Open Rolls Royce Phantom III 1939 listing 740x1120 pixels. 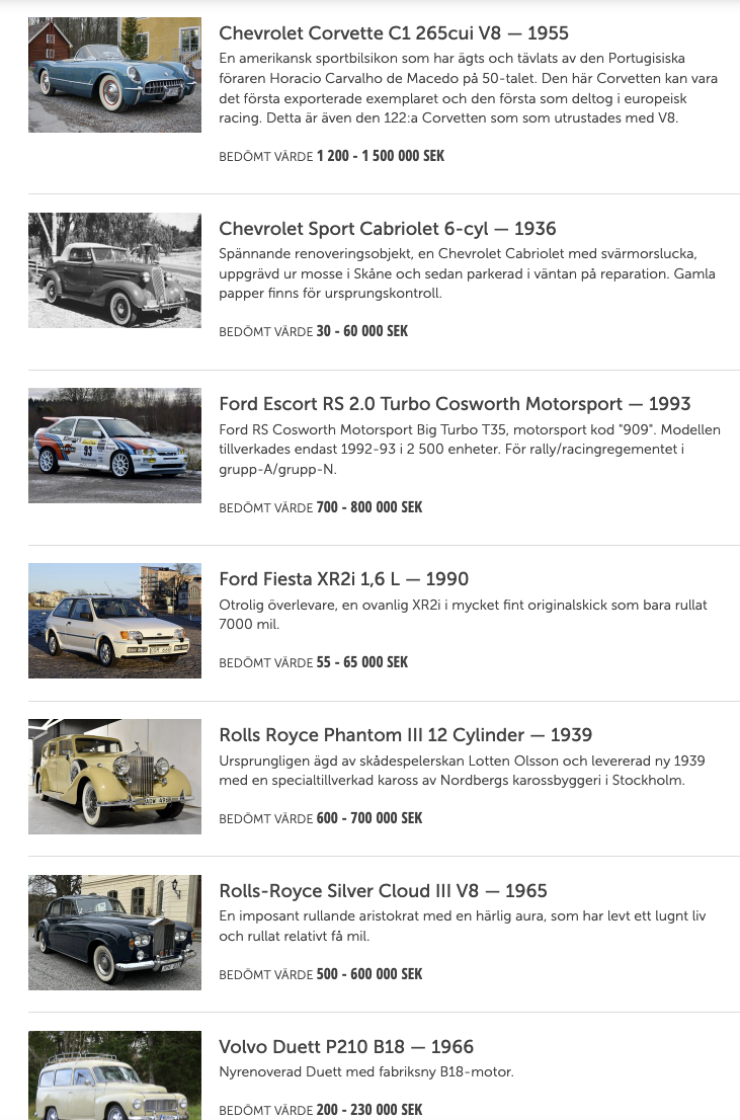tap(405, 735)
